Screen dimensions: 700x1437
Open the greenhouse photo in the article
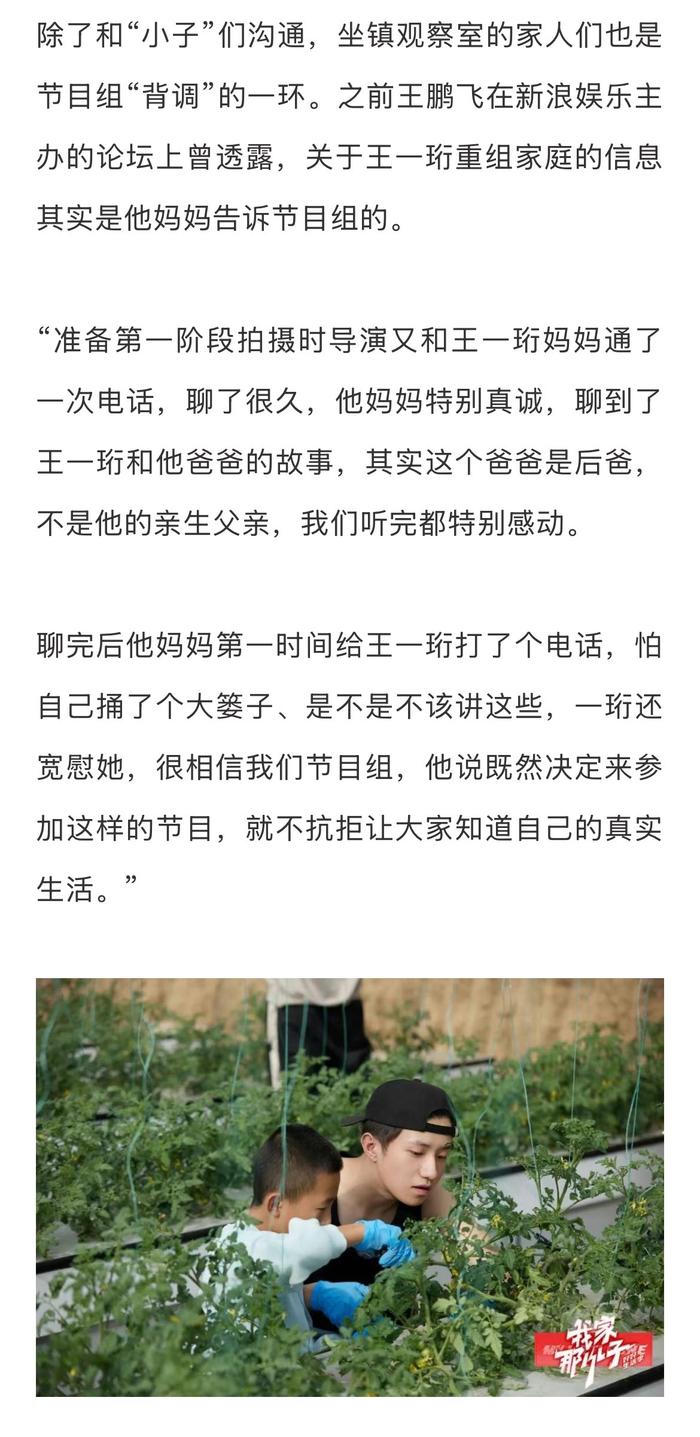(350, 1187)
